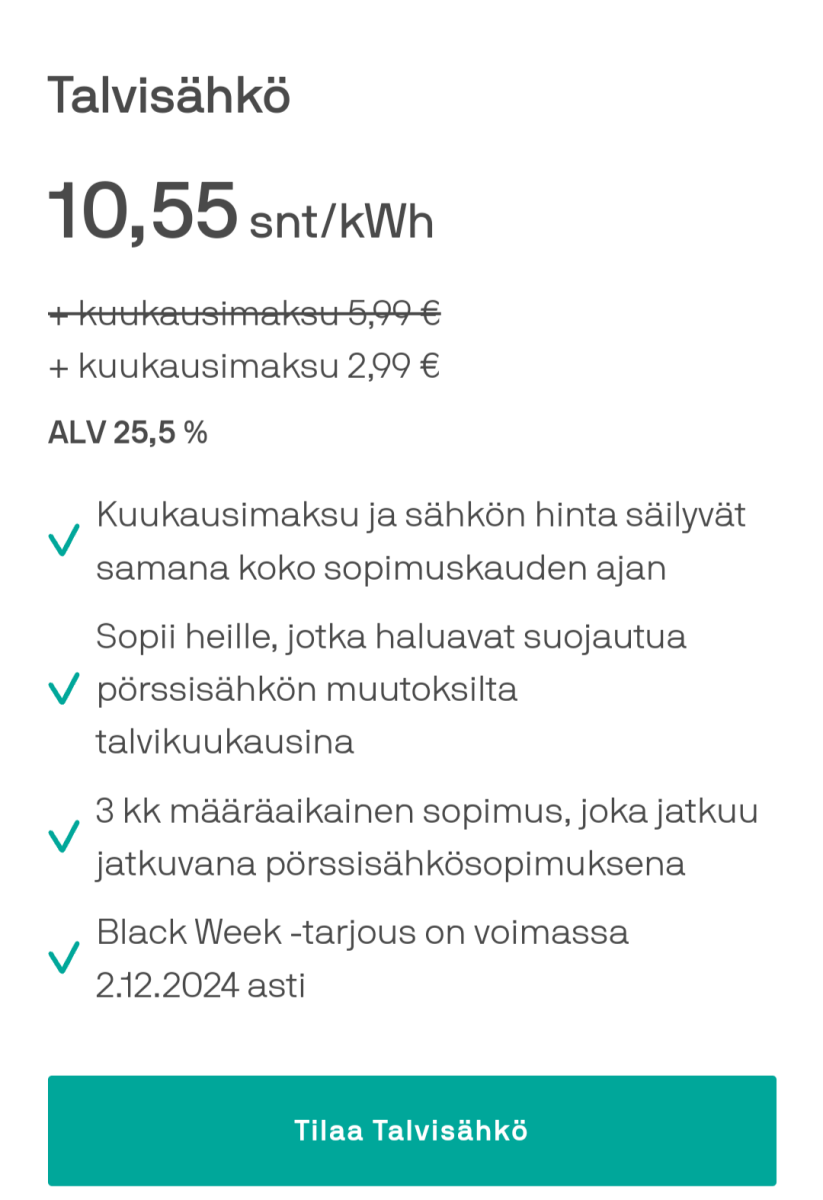Image resolution: width=823 pixels, height=1200 pixels.
Task: Order with the Tilaa Talvisähkö button
Action: tap(411, 1130)
